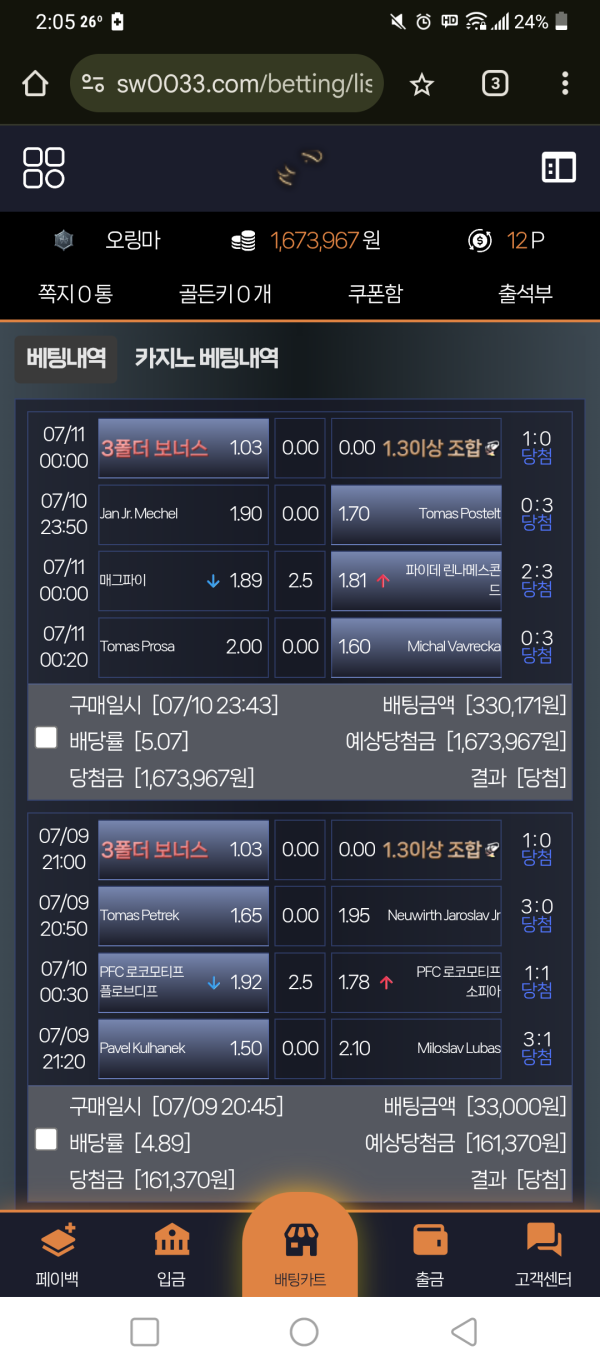This screenshot has width=600, height=1367.
Task: Open the browser tab switcher
Action: [494, 84]
